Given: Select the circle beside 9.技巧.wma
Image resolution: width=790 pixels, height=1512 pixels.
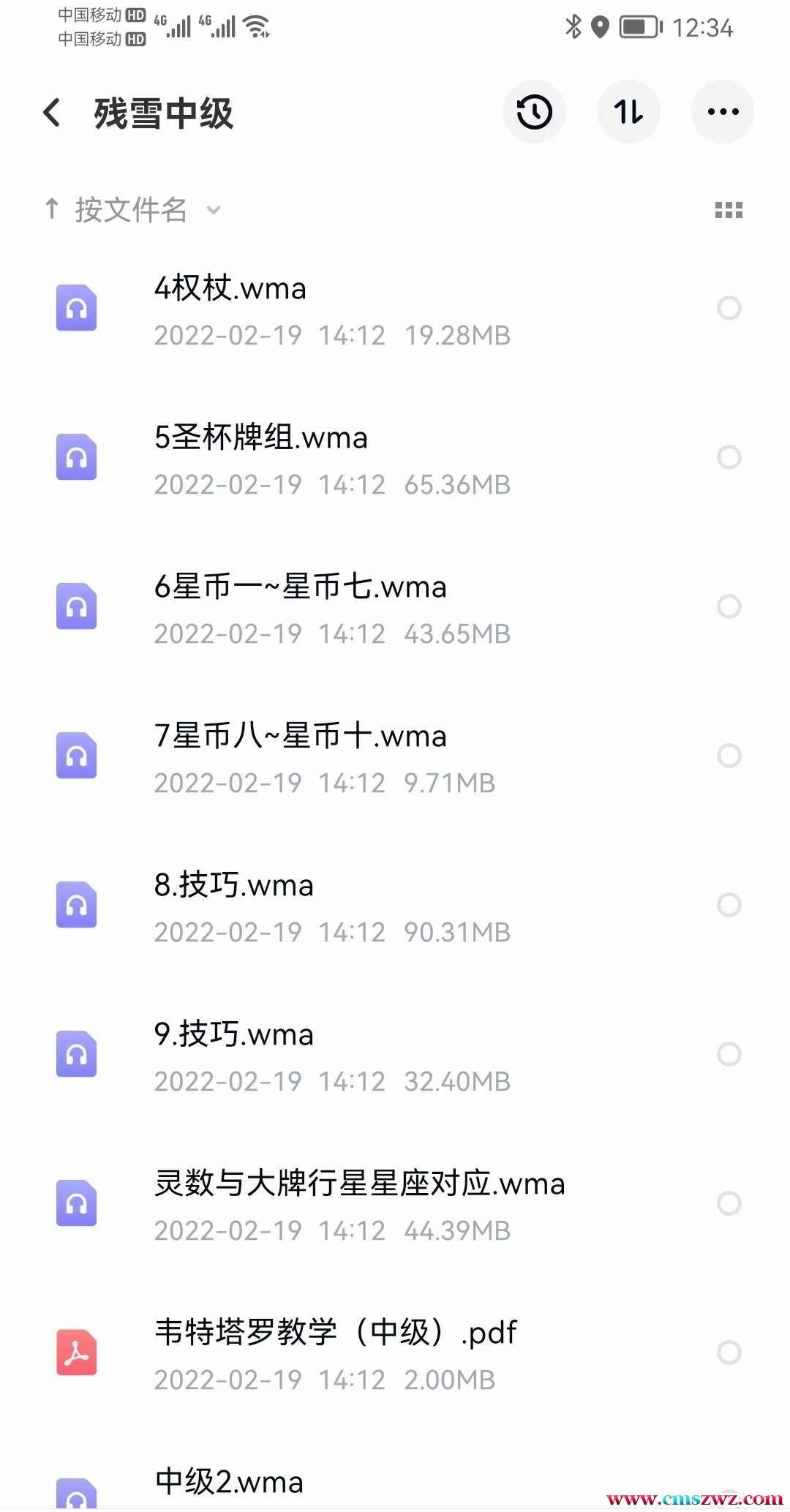Looking at the screenshot, I should click(729, 1054).
